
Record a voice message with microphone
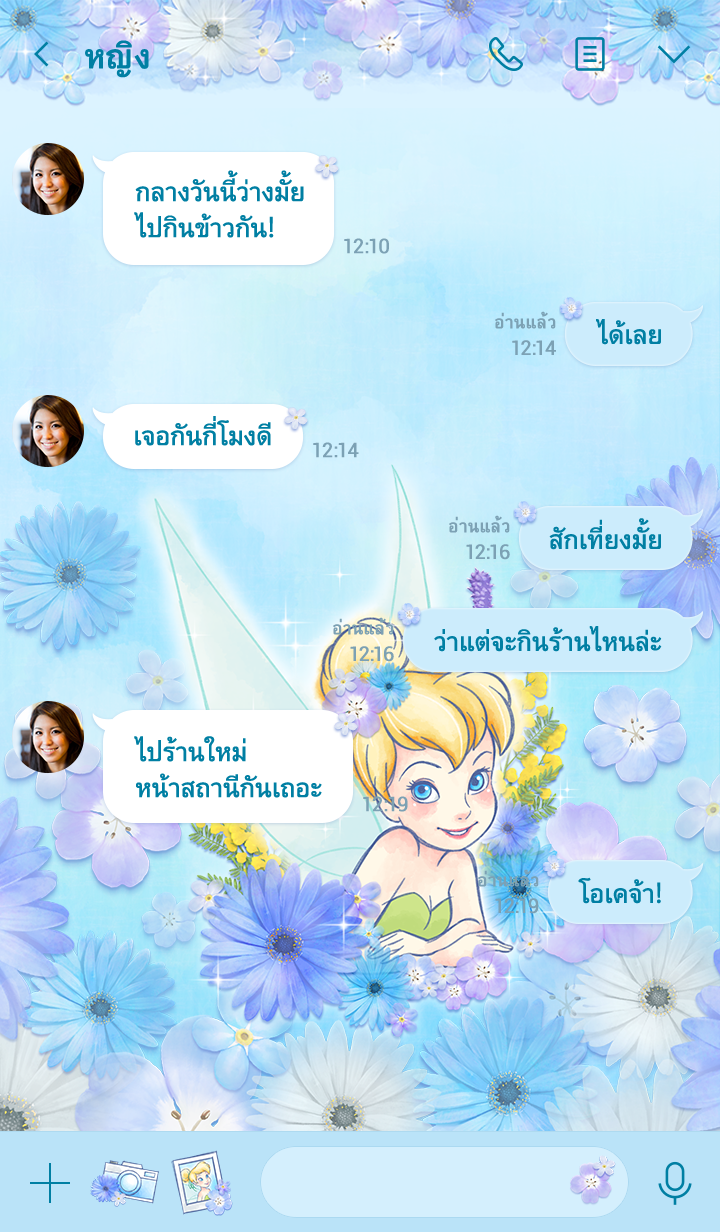click(x=675, y=1183)
